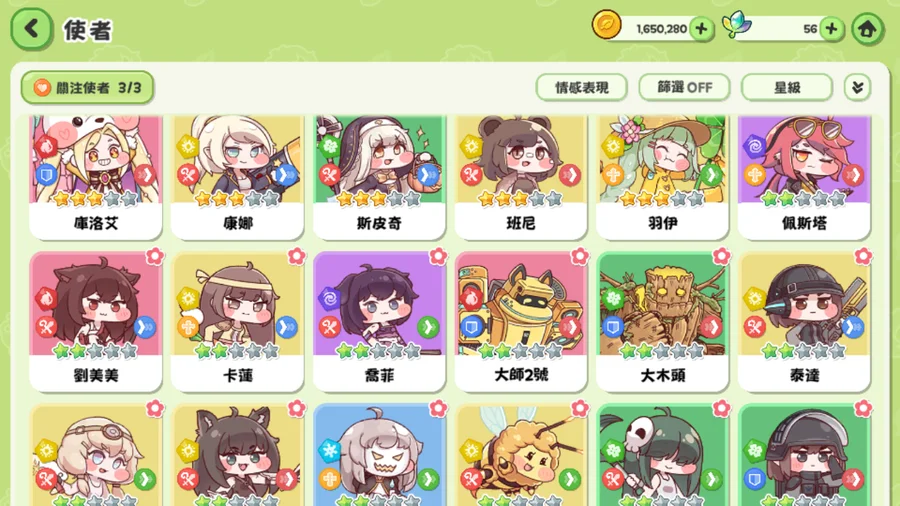The height and width of the screenshot is (506, 900).
Task: Expand the sort options chevron
Action: [857, 88]
